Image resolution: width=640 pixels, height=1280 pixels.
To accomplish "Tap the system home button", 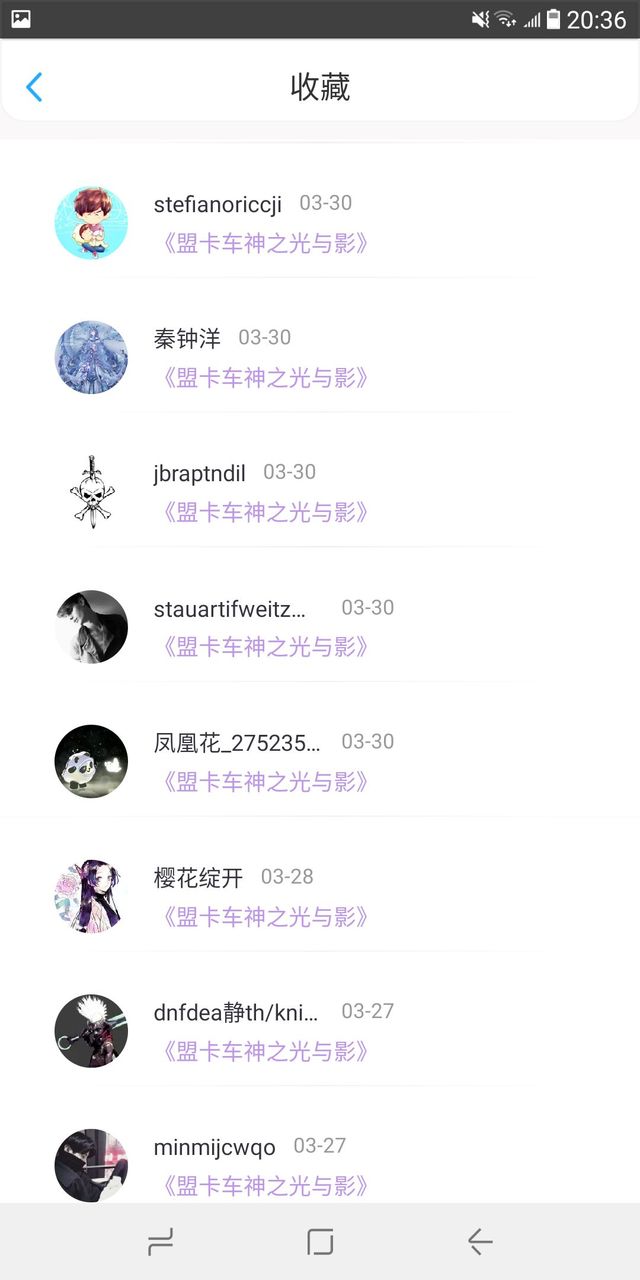I will click(x=320, y=1242).
